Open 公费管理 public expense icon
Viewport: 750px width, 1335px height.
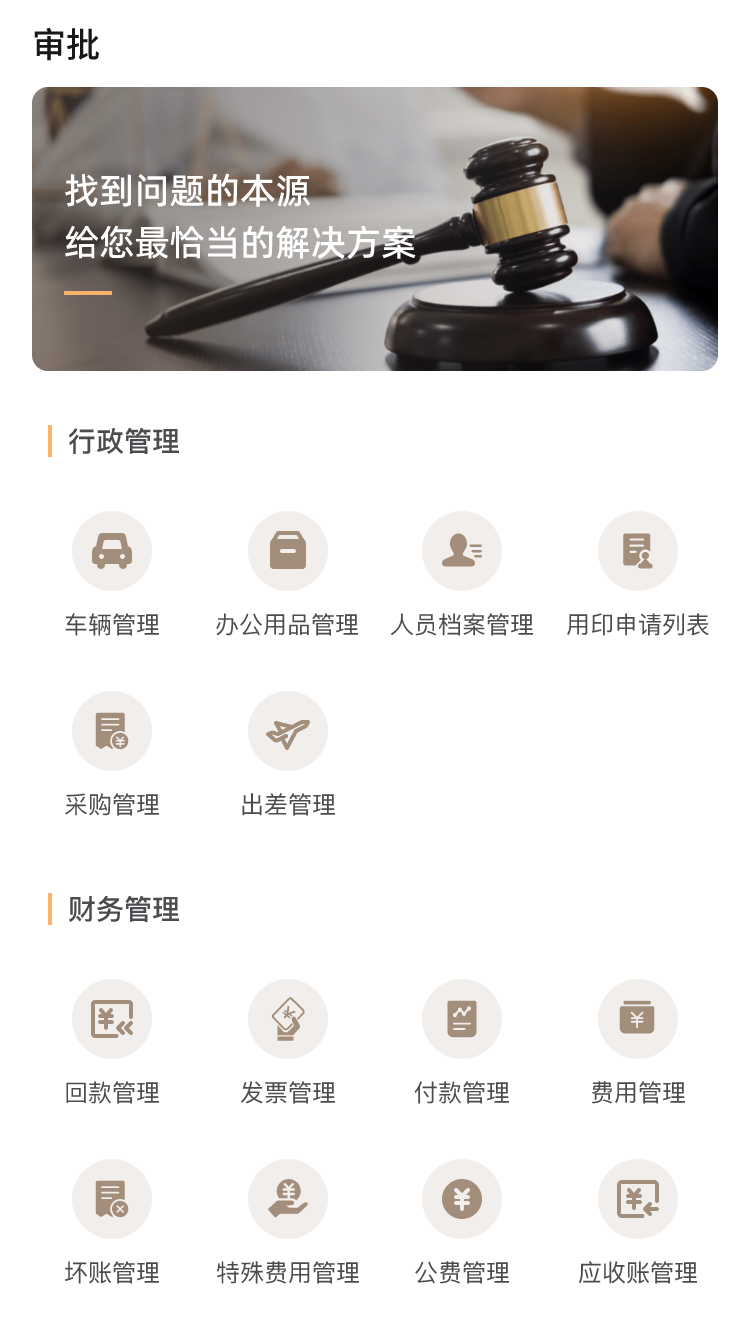coord(462,1199)
